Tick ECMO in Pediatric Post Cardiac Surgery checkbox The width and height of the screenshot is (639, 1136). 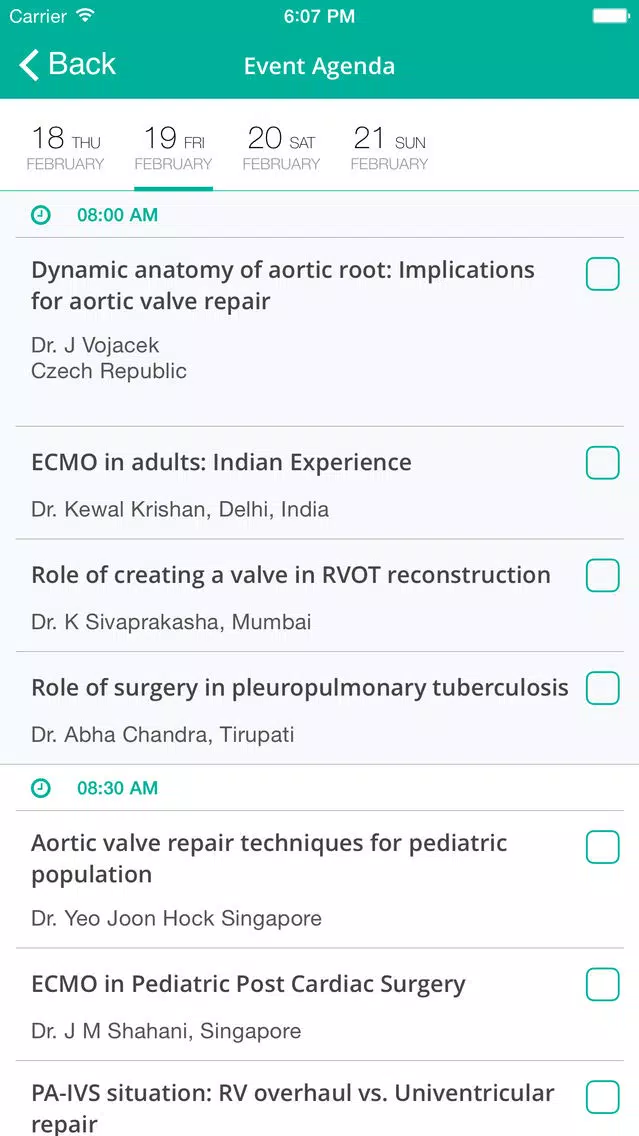click(x=603, y=985)
